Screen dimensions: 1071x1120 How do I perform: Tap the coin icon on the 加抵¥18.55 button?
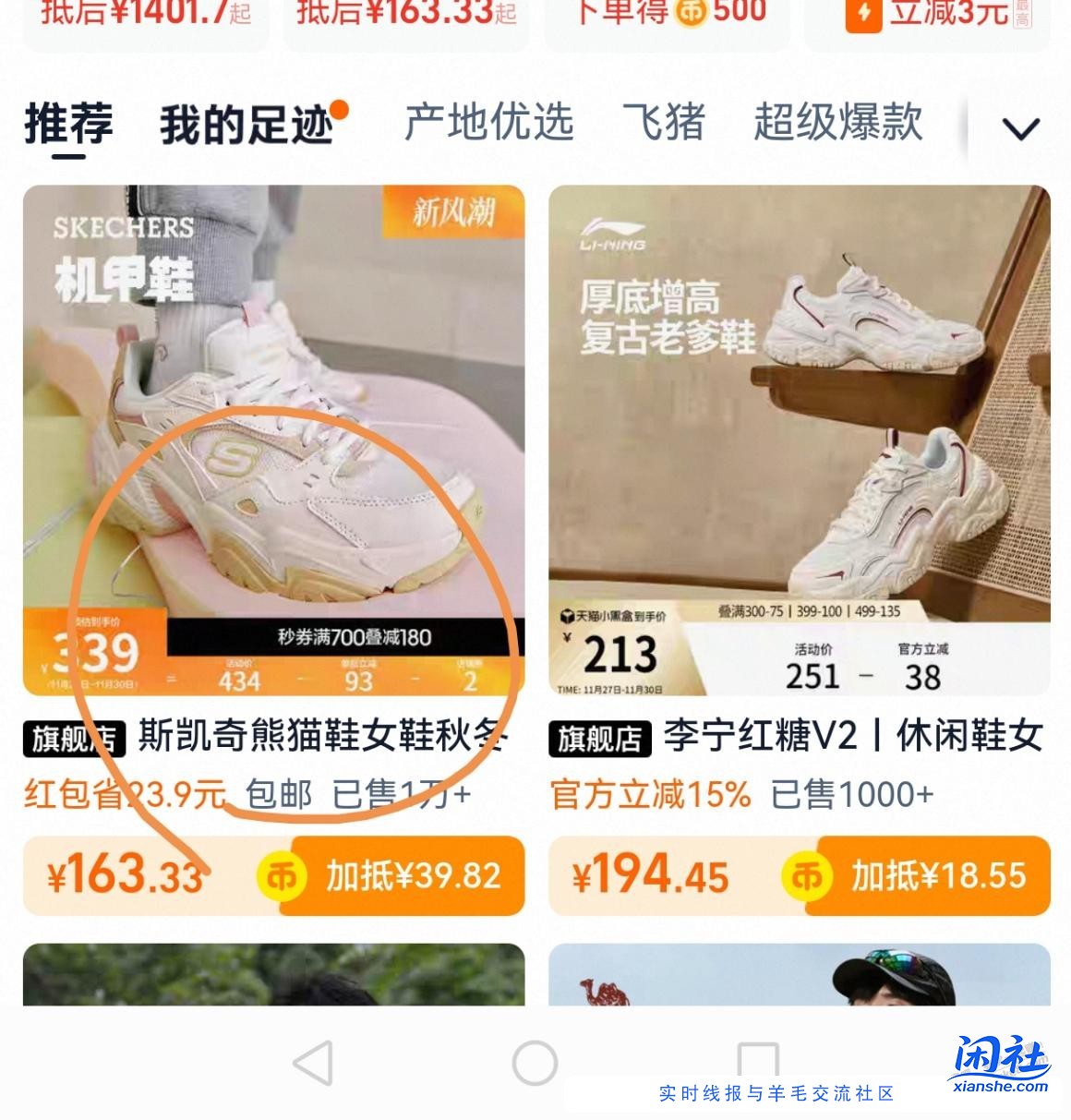coord(808,875)
